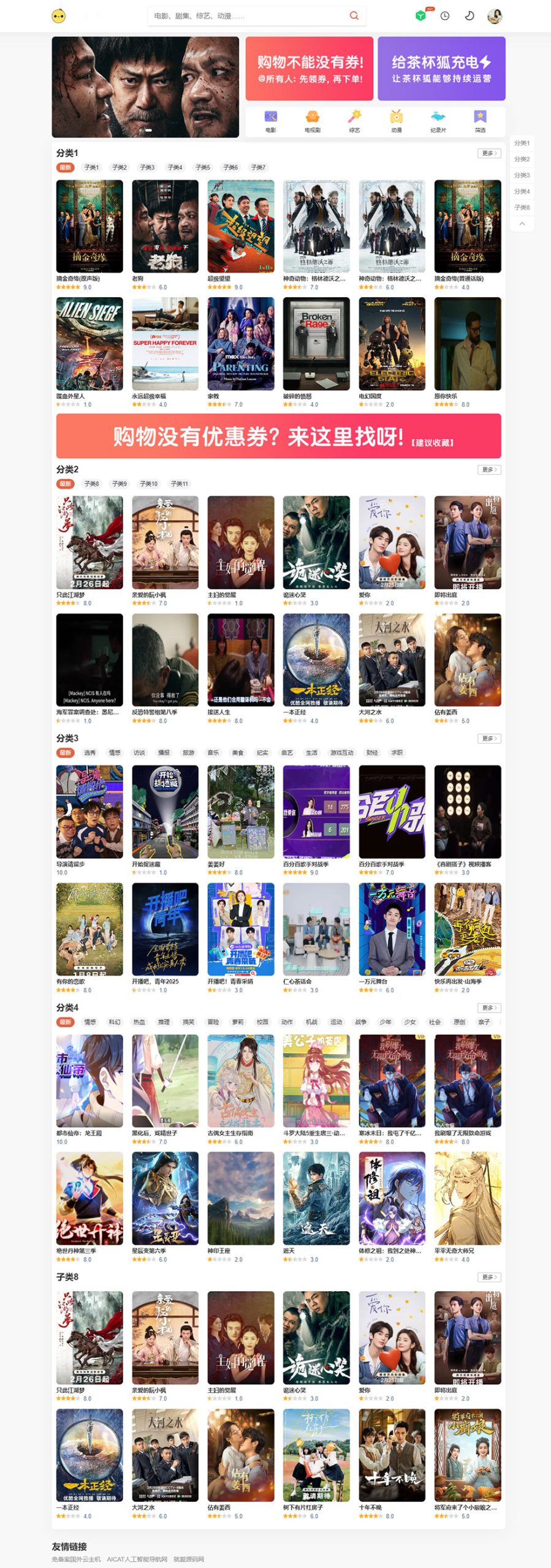Select the 子类3 chip under 分类1
The image size is (551, 1568).
[147, 167]
